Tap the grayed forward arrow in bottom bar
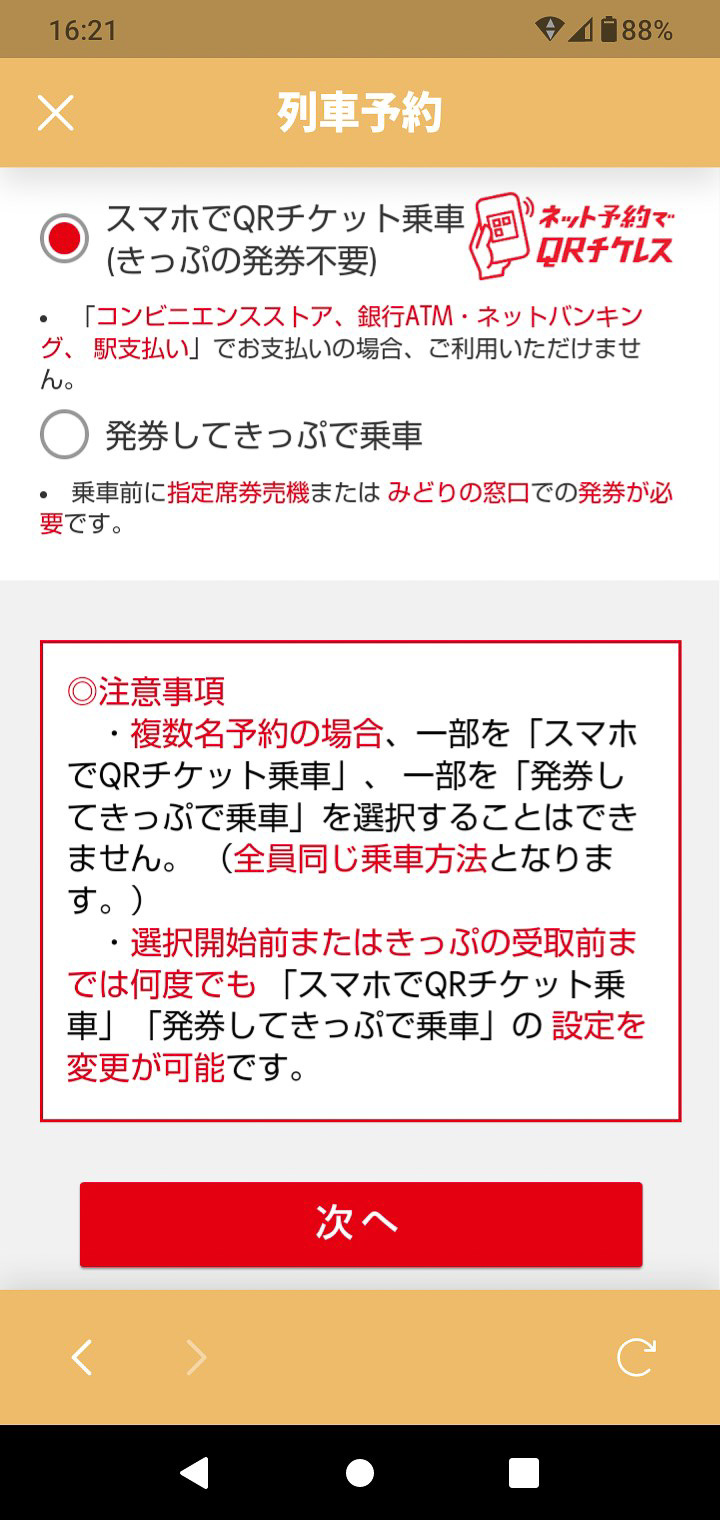 coord(196,1358)
